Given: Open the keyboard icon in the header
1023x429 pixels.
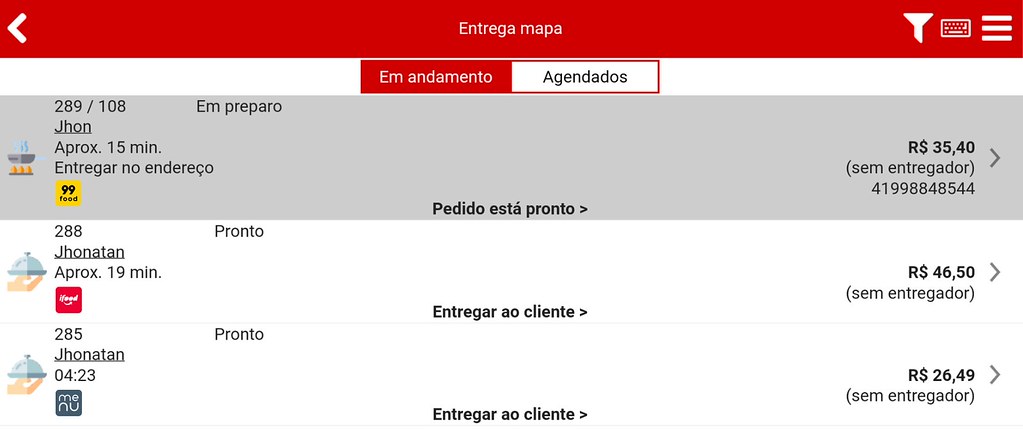Looking at the screenshot, I should 956,28.
